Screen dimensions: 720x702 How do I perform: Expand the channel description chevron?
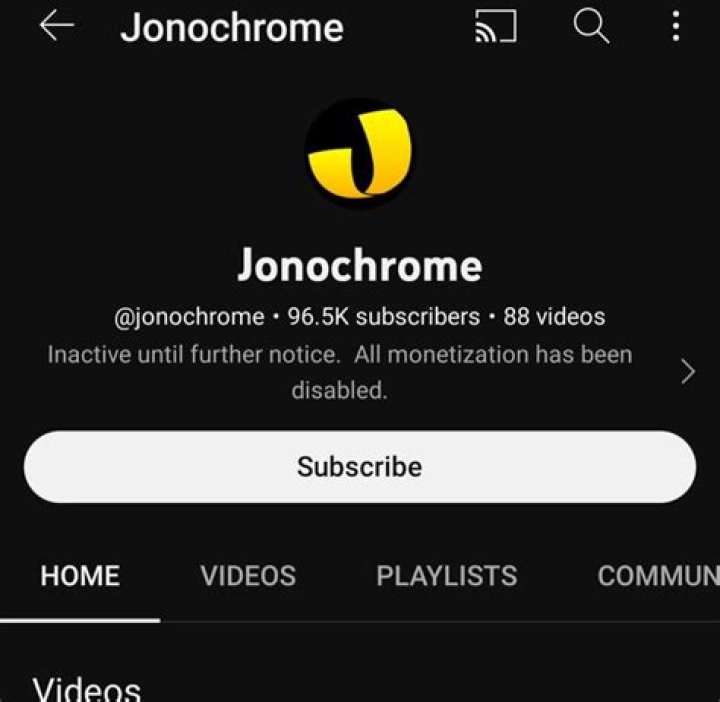point(687,372)
